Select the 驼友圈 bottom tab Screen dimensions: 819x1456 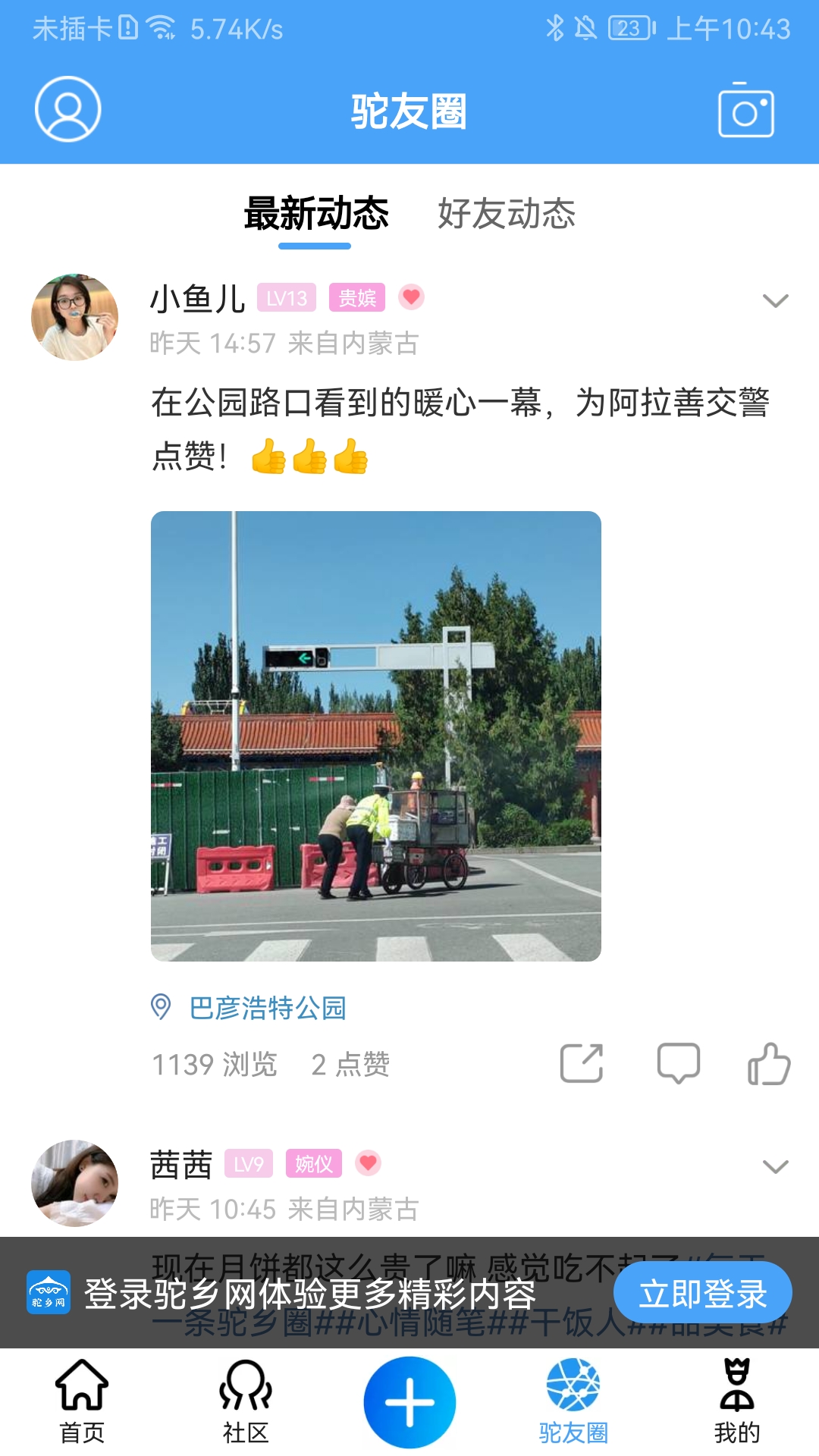pos(573,1401)
